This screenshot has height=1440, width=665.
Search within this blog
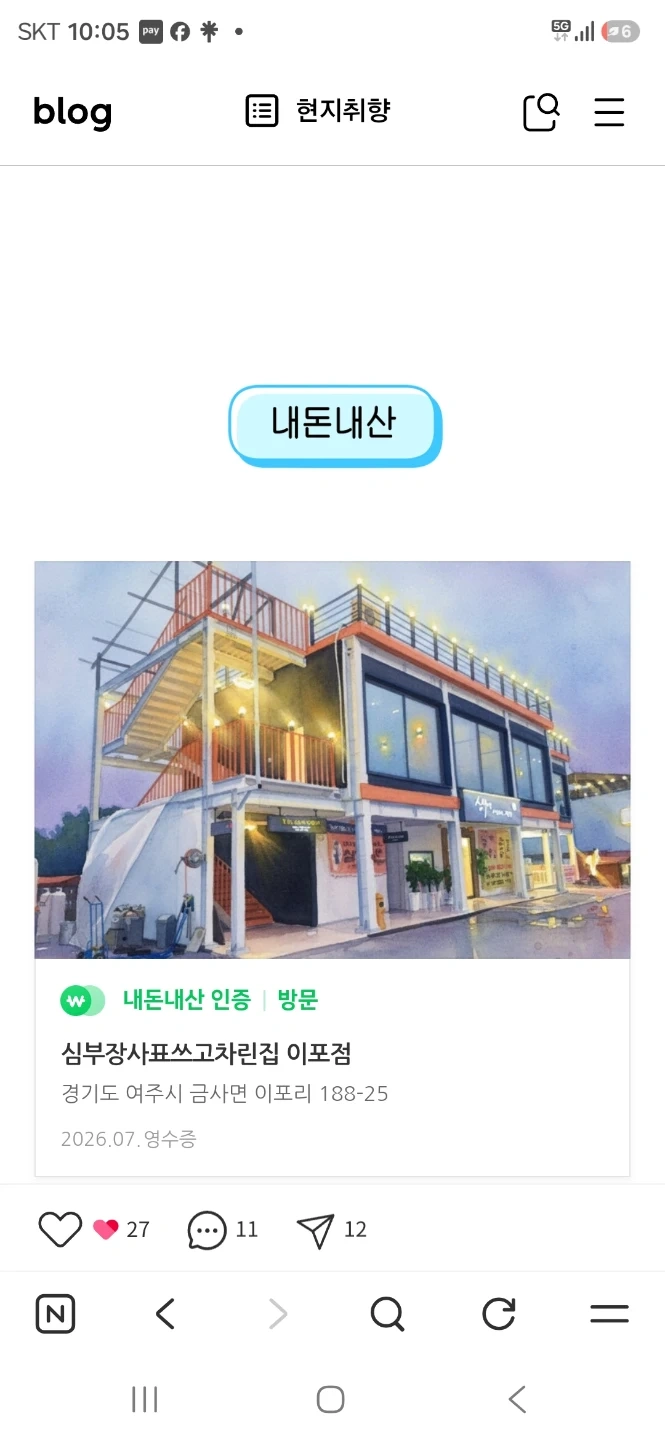541,112
